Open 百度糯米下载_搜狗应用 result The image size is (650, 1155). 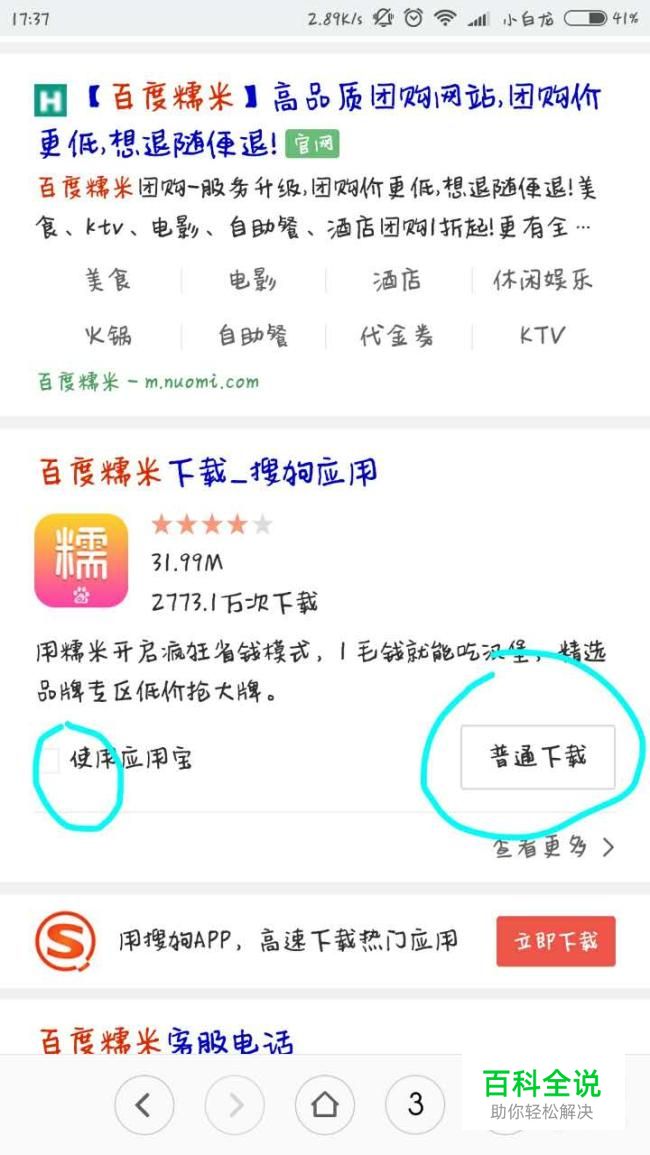tap(208, 472)
